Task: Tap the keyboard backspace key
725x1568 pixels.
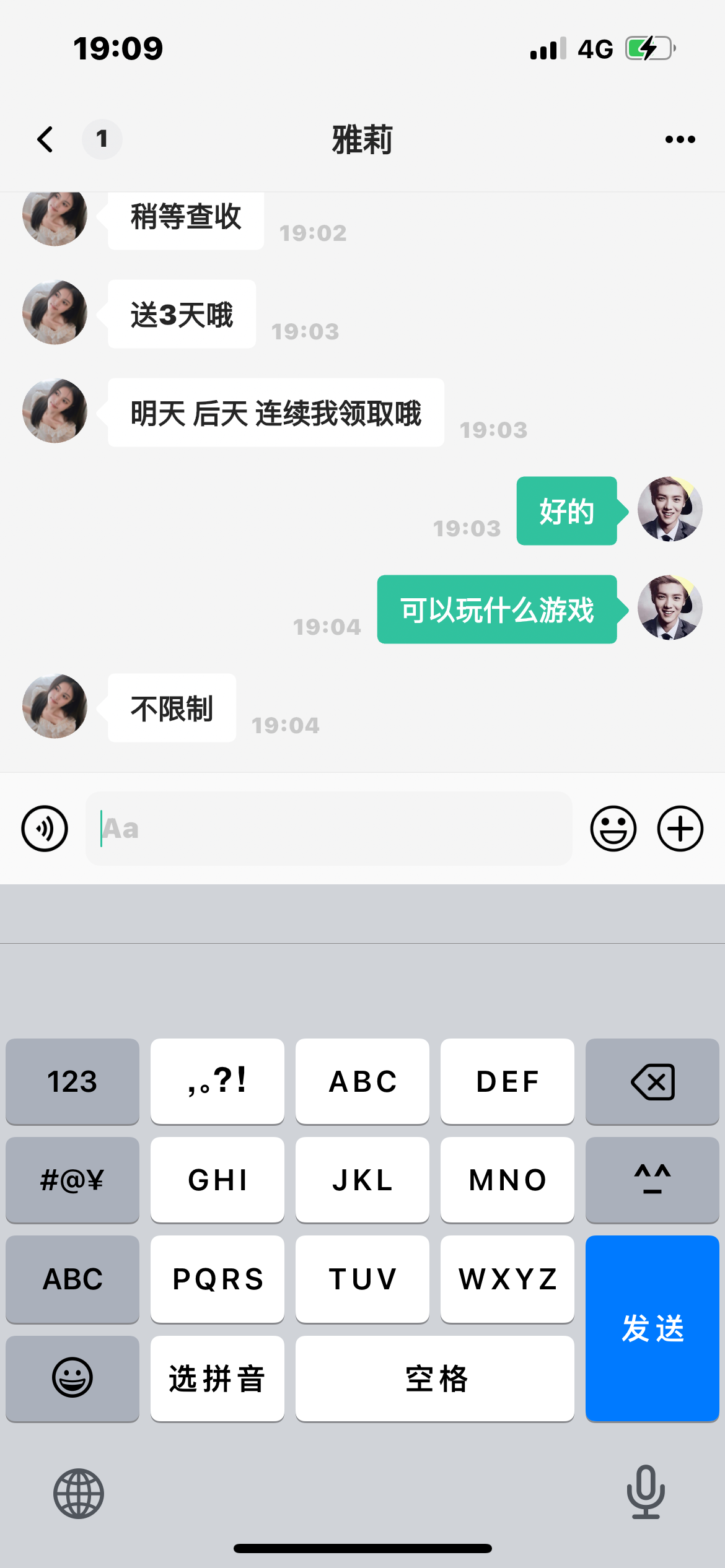Action: point(652,1081)
